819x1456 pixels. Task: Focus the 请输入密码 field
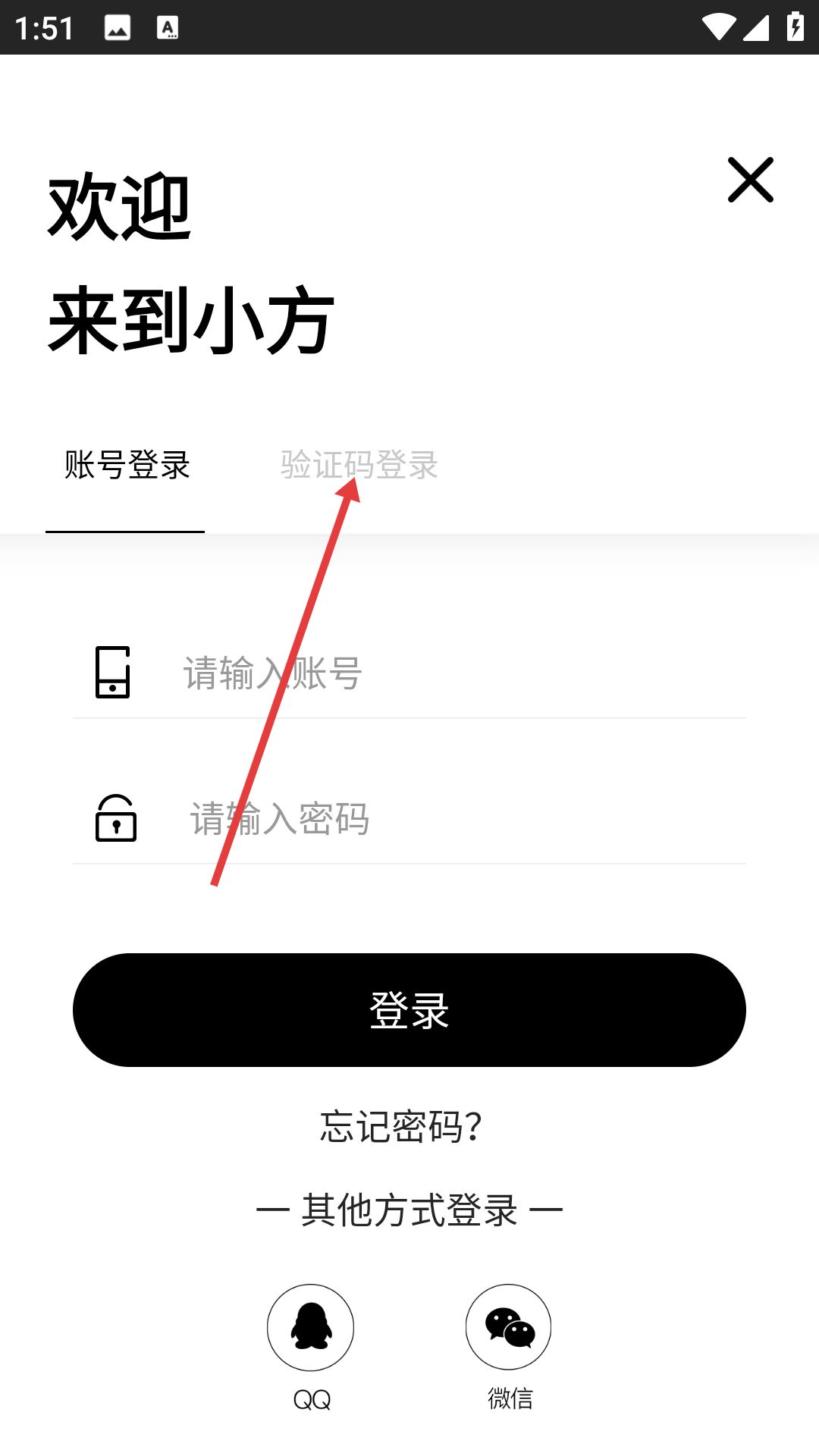tap(409, 819)
